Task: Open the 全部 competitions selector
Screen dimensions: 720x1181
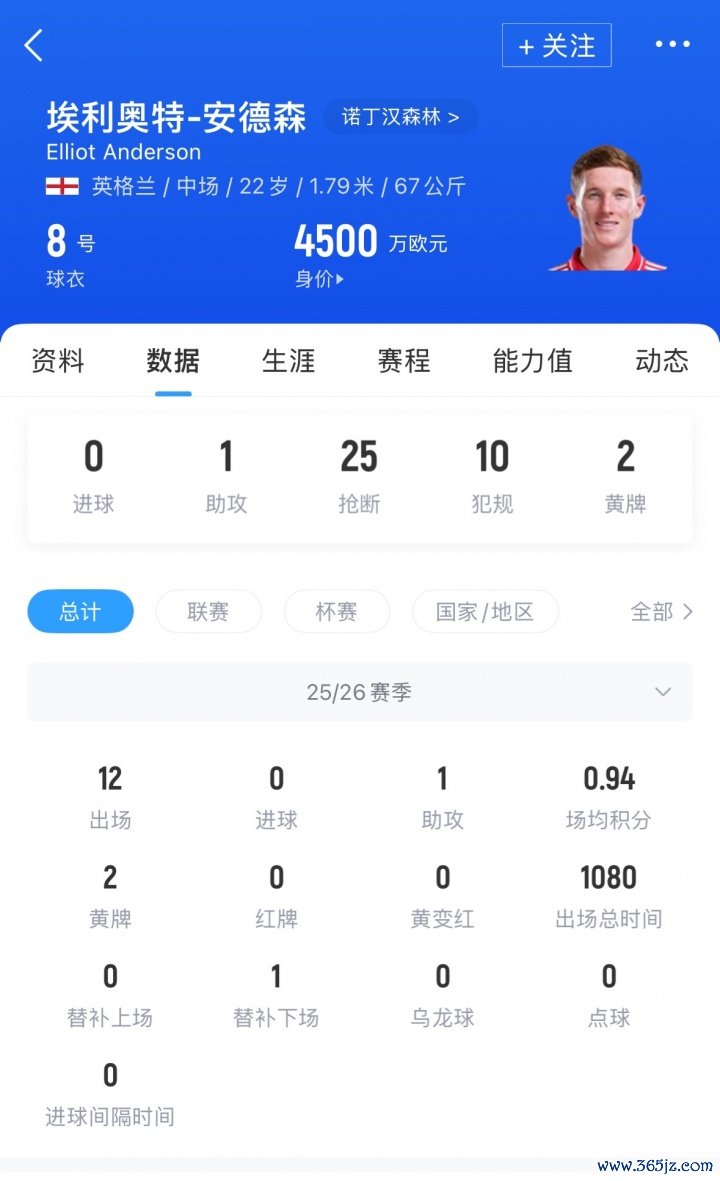Action: [661, 611]
